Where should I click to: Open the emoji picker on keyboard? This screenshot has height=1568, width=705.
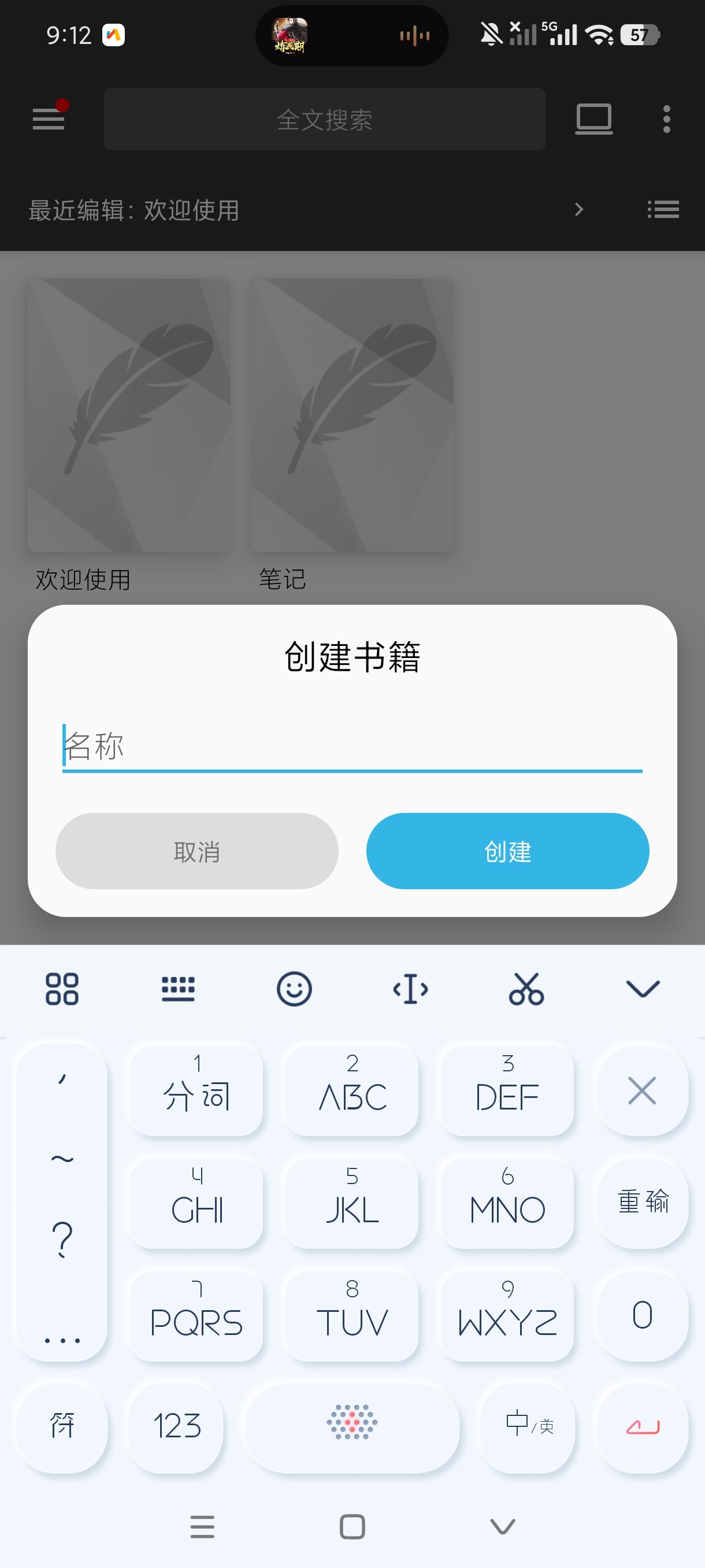tap(294, 989)
